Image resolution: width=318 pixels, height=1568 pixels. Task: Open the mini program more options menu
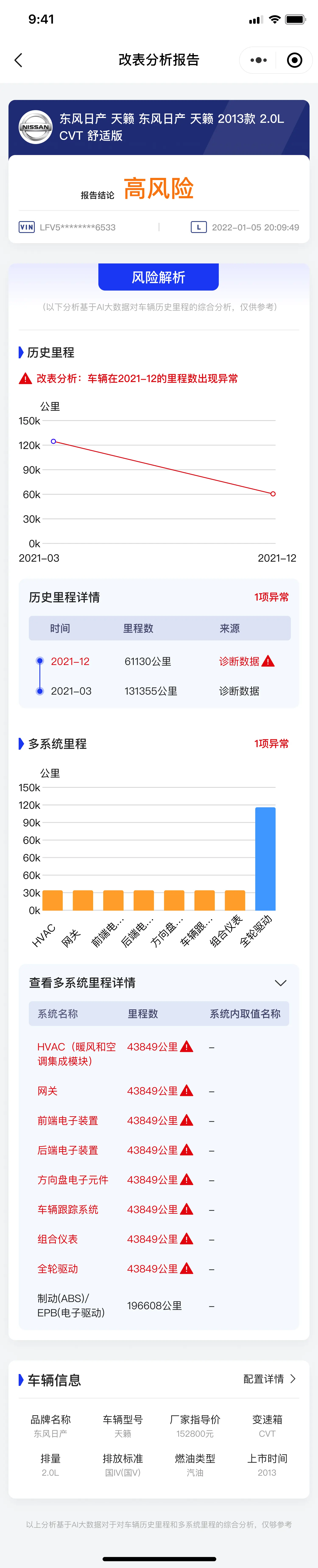click(x=258, y=60)
